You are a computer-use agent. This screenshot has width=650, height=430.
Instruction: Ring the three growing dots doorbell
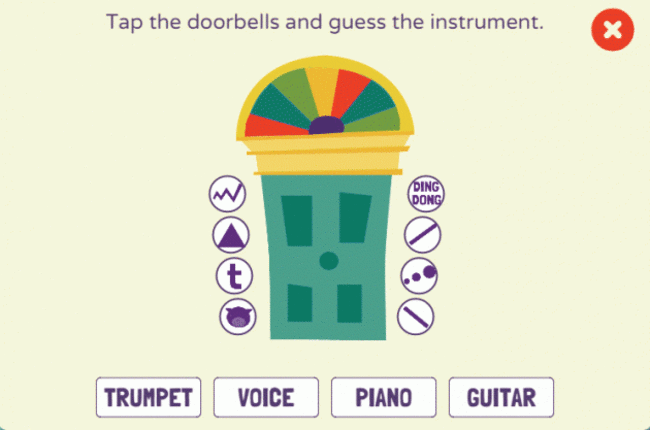tap(419, 275)
